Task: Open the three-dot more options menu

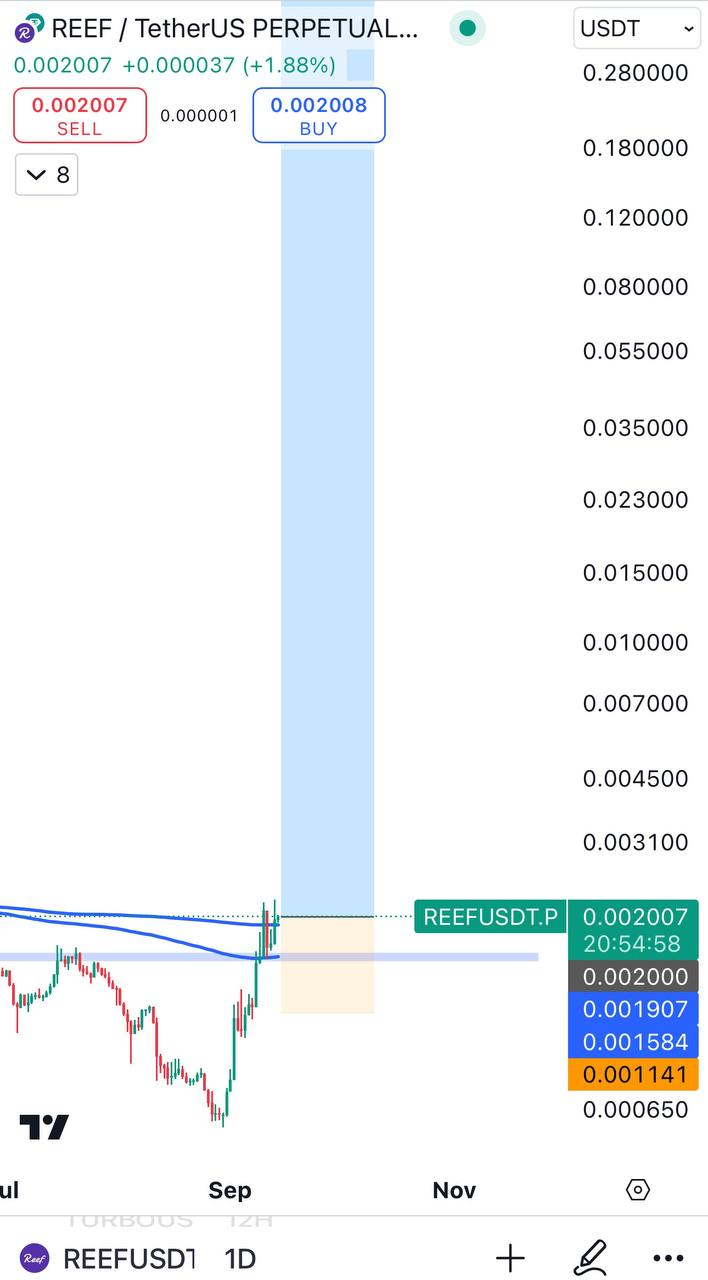Action: pyautogui.click(x=668, y=1258)
